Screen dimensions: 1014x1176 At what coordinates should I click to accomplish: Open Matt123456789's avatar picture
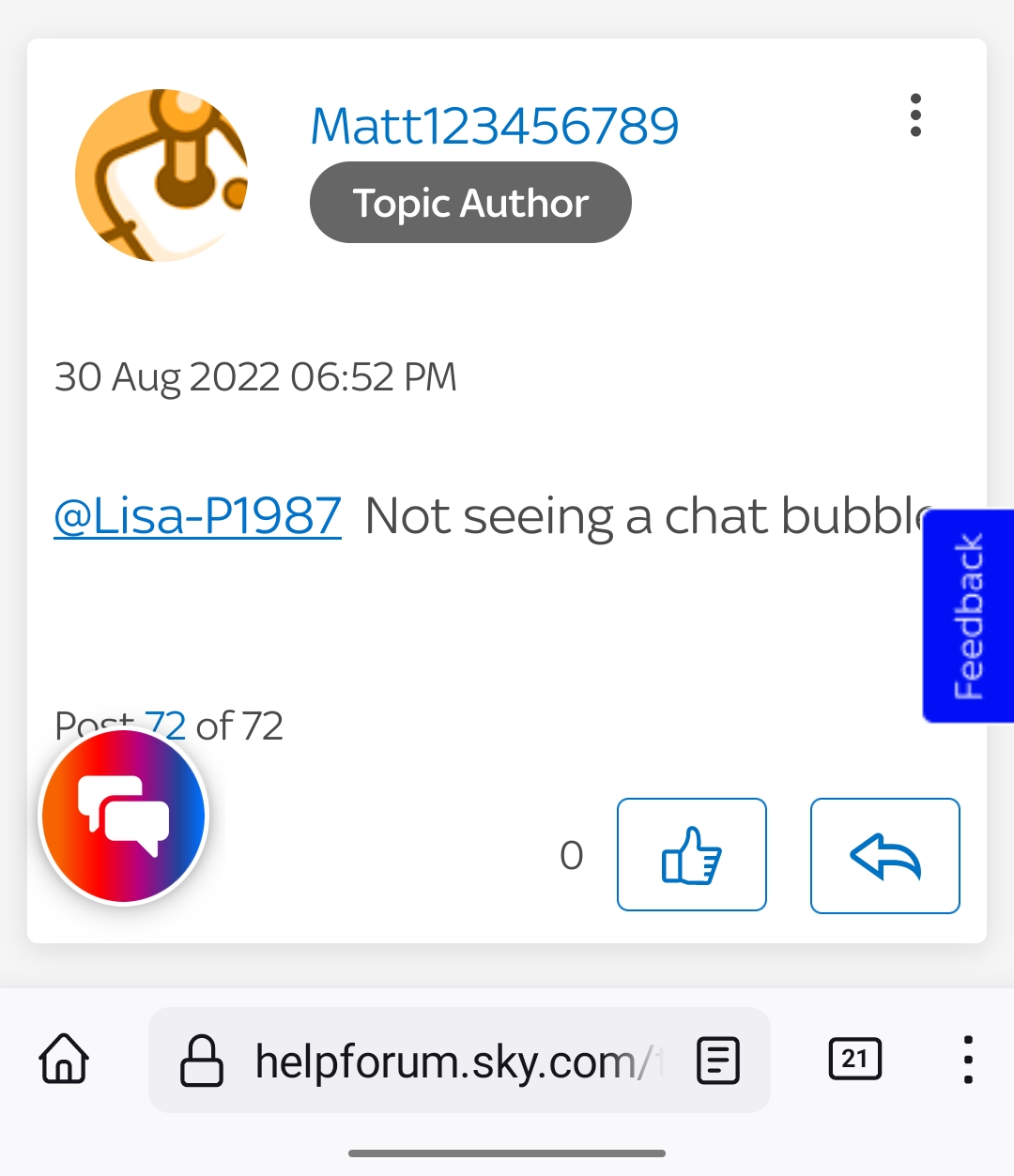tap(161, 176)
